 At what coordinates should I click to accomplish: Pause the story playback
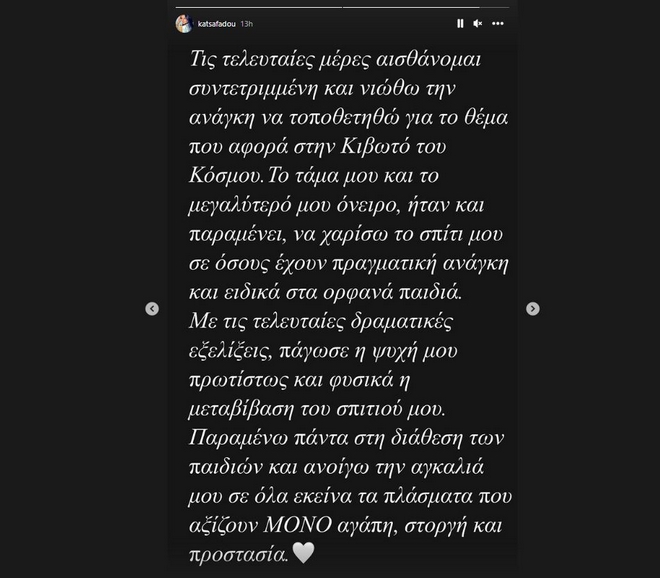[460, 23]
